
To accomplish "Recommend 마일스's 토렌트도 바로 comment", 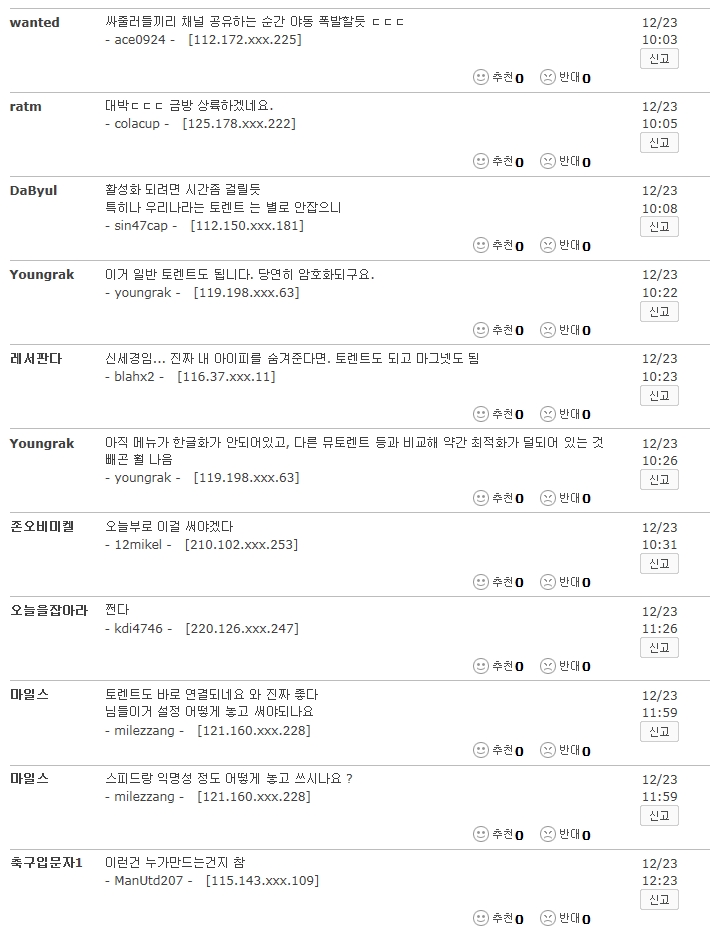I will (497, 750).
